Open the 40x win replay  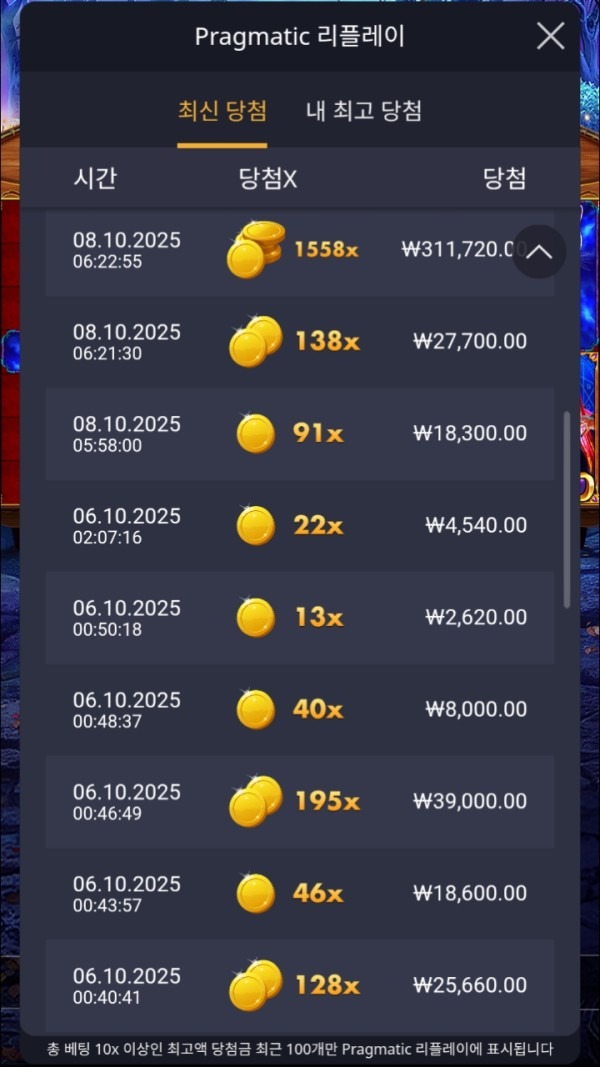point(299,710)
